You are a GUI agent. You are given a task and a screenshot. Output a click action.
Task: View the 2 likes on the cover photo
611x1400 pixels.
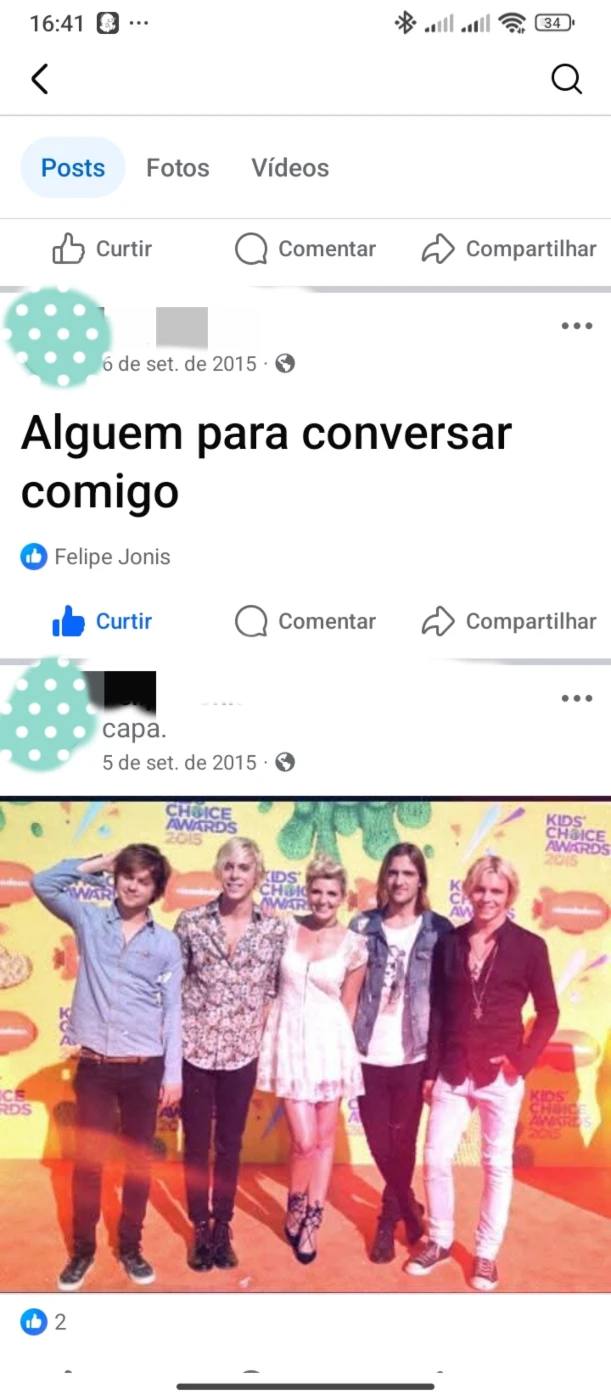coord(44,1322)
